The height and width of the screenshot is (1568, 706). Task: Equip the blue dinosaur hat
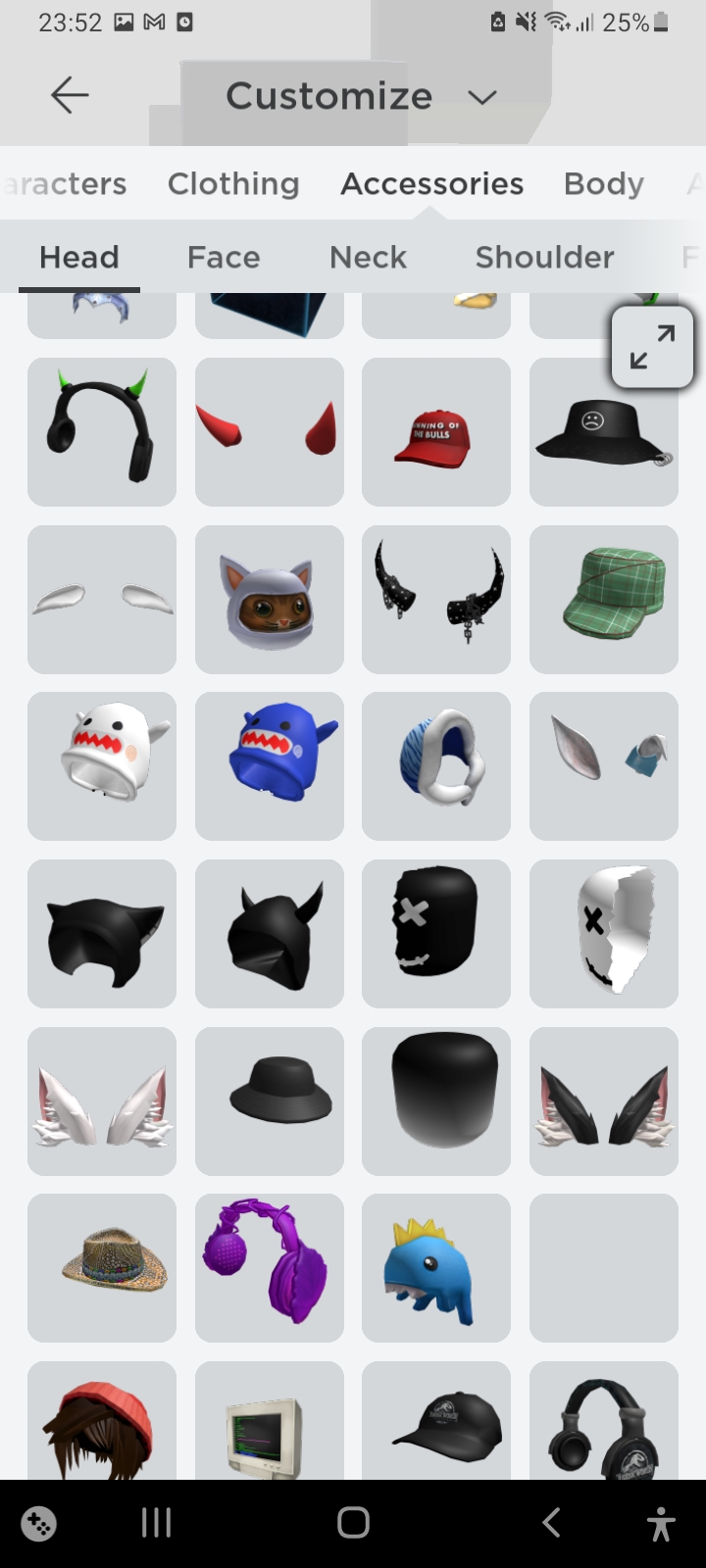tap(436, 1267)
